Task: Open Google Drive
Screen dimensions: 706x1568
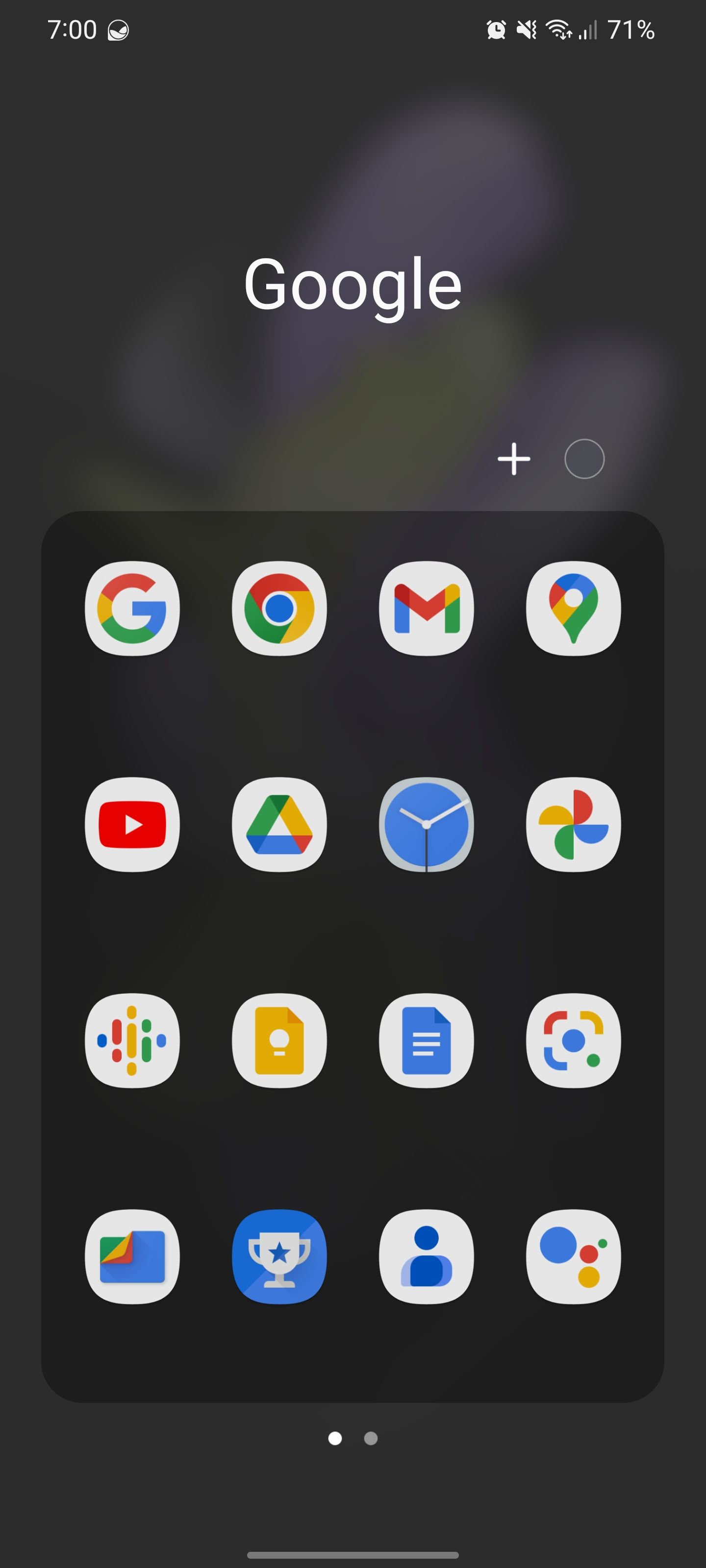Action: point(279,825)
